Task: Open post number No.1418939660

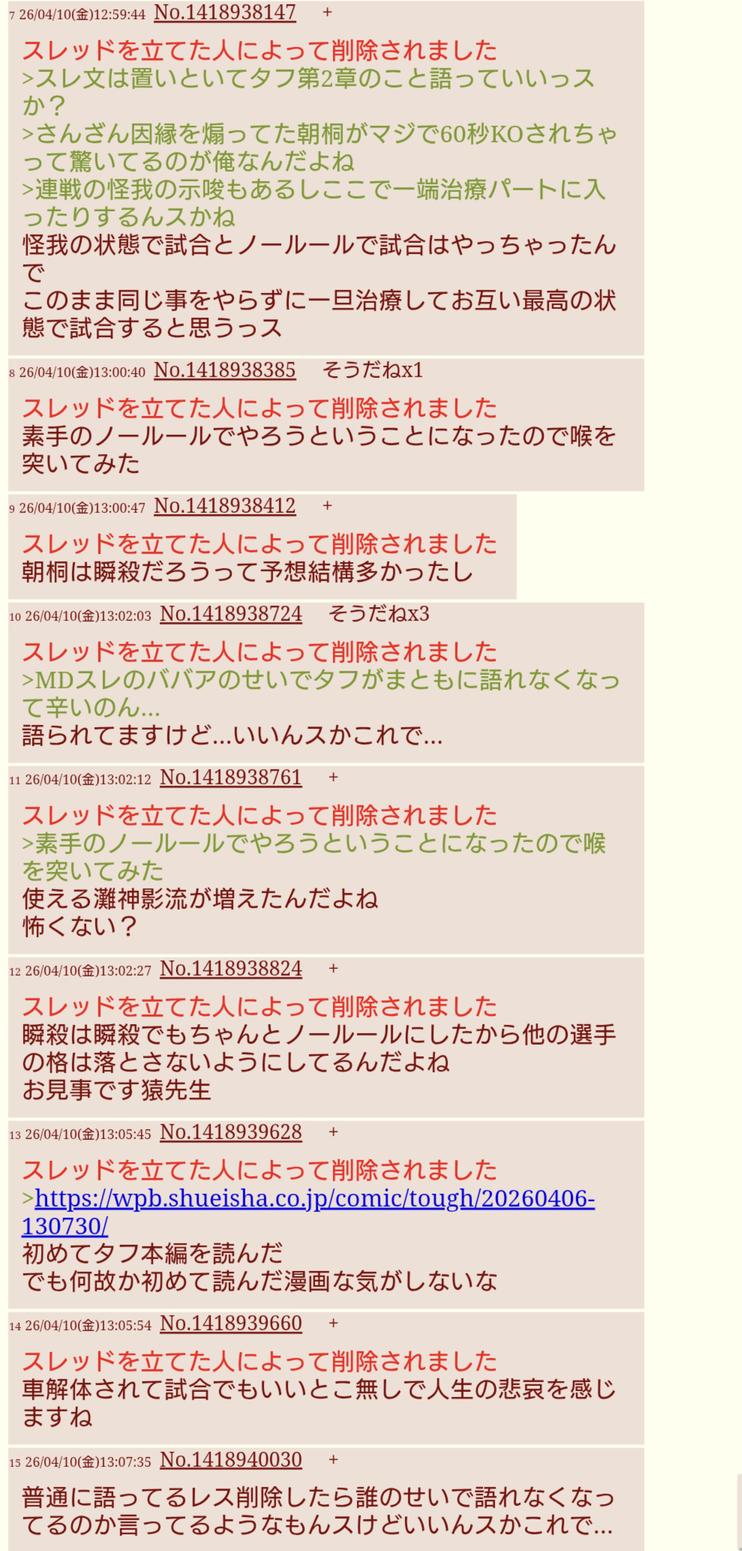Action: point(230,1323)
